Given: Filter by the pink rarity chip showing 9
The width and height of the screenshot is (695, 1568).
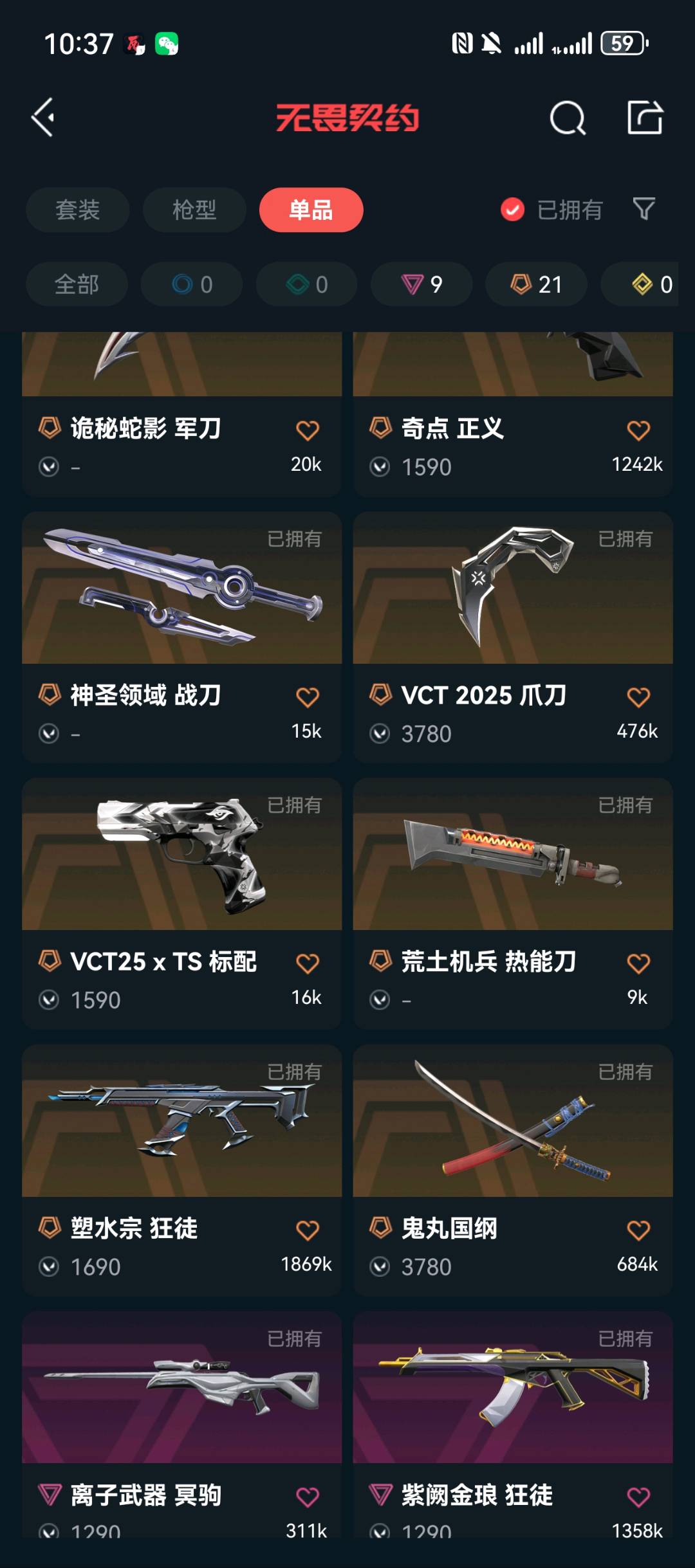Looking at the screenshot, I should point(422,284).
